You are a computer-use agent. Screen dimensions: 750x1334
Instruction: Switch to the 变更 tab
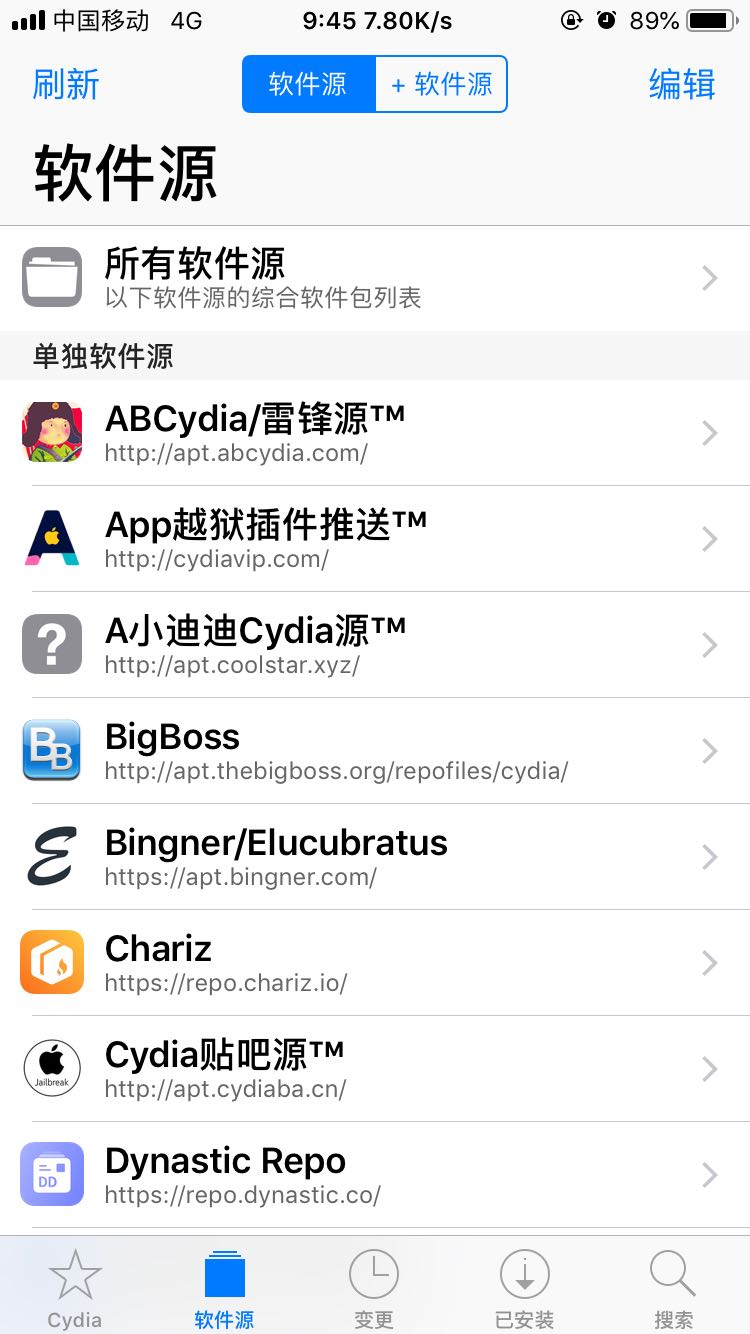(x=374, y=1288)
